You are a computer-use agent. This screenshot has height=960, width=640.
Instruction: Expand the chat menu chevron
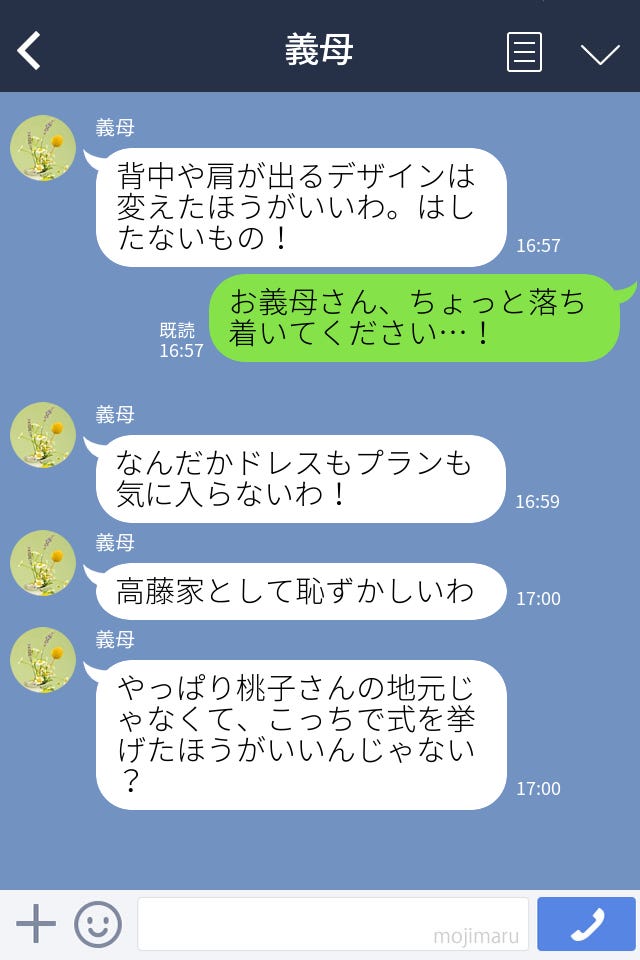600,54
